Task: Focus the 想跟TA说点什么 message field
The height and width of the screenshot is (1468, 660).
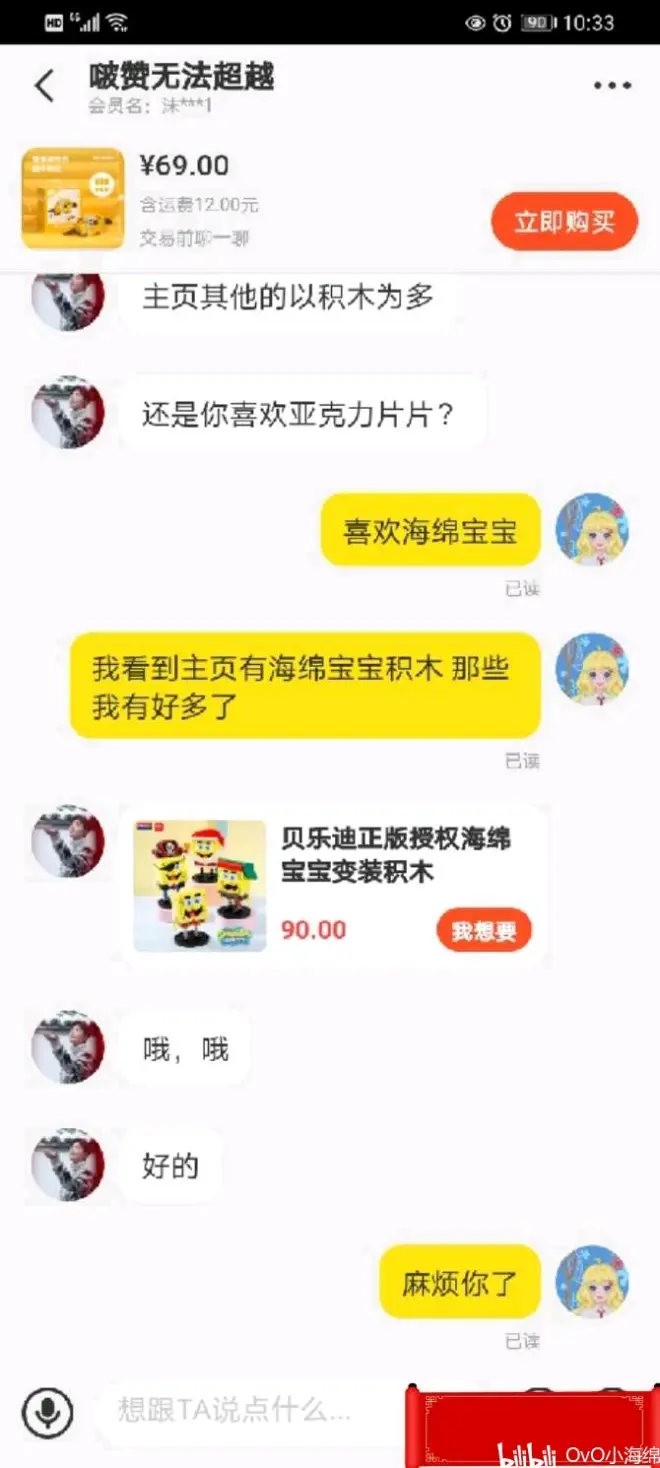Action: [240, 1411]
